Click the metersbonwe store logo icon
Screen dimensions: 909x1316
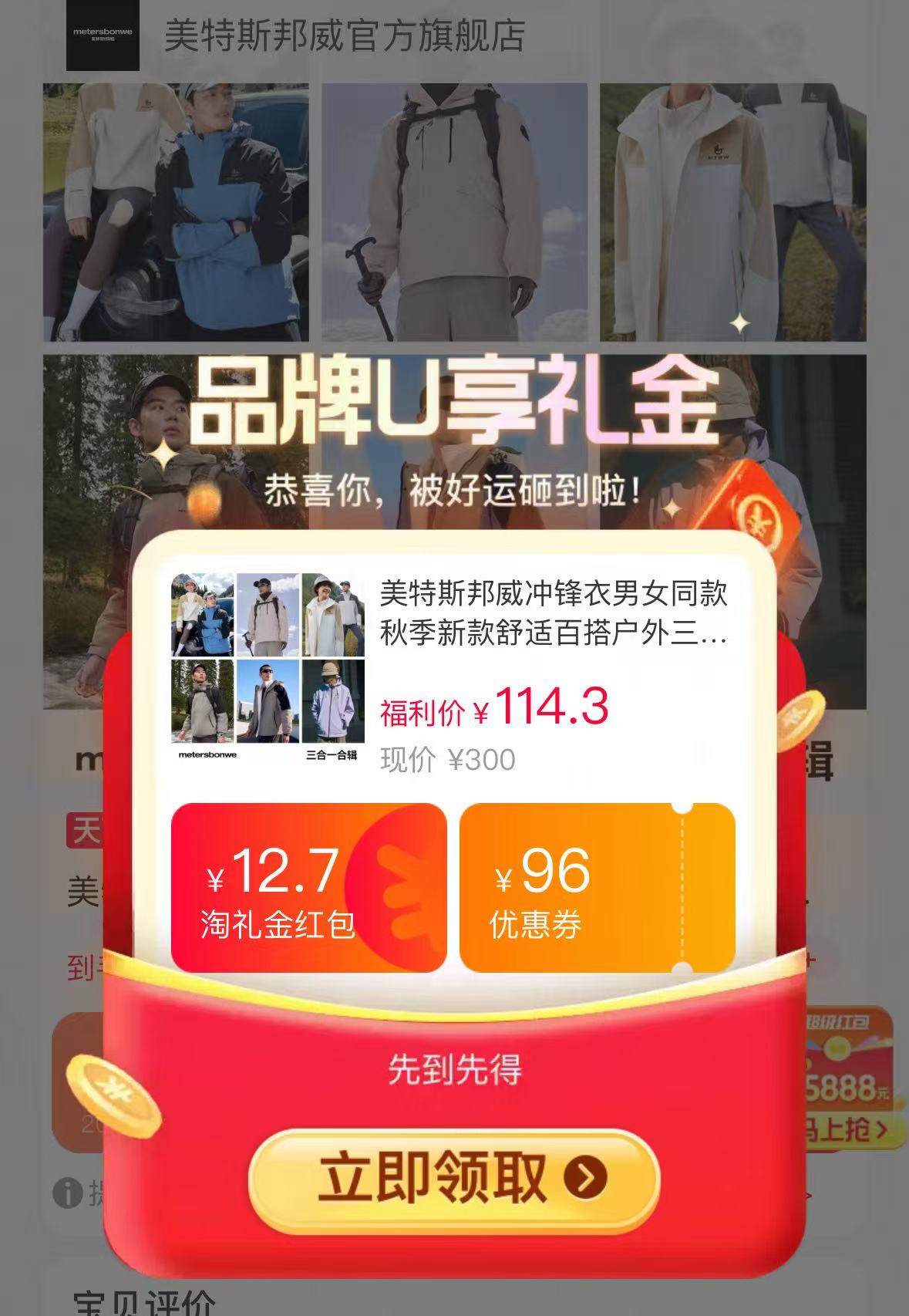(x=101, y=32)
